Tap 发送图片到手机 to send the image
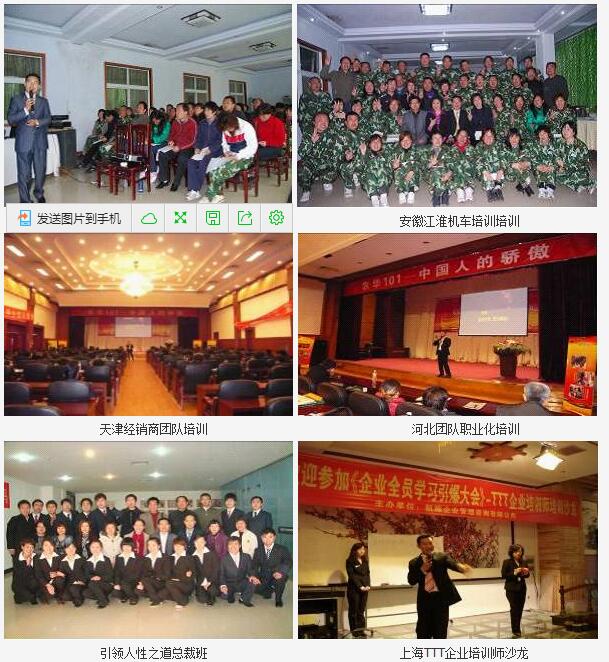This screenshot has height=662, width=609. [68, 218]
